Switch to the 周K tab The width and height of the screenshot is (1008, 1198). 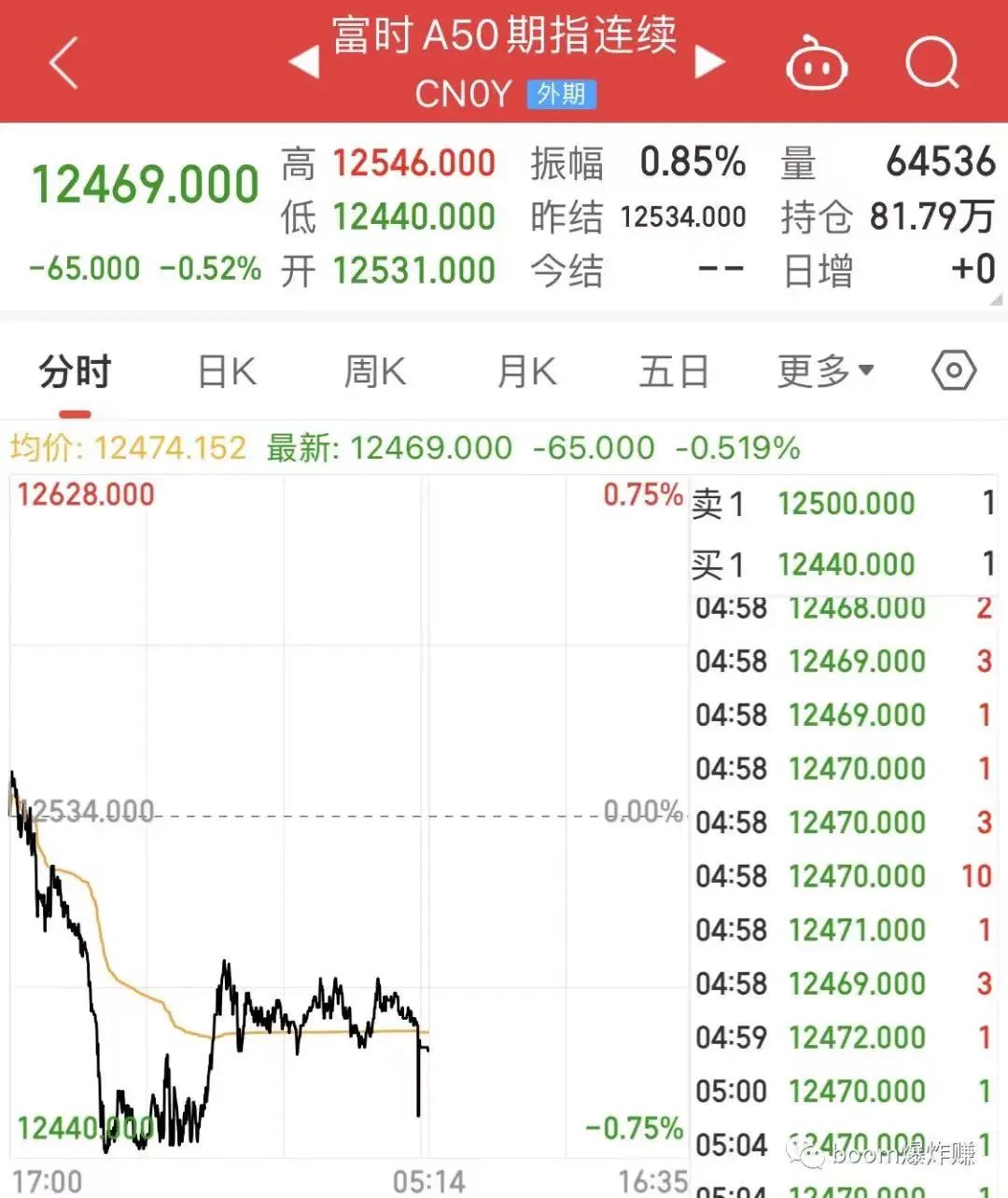coord(375,372)
